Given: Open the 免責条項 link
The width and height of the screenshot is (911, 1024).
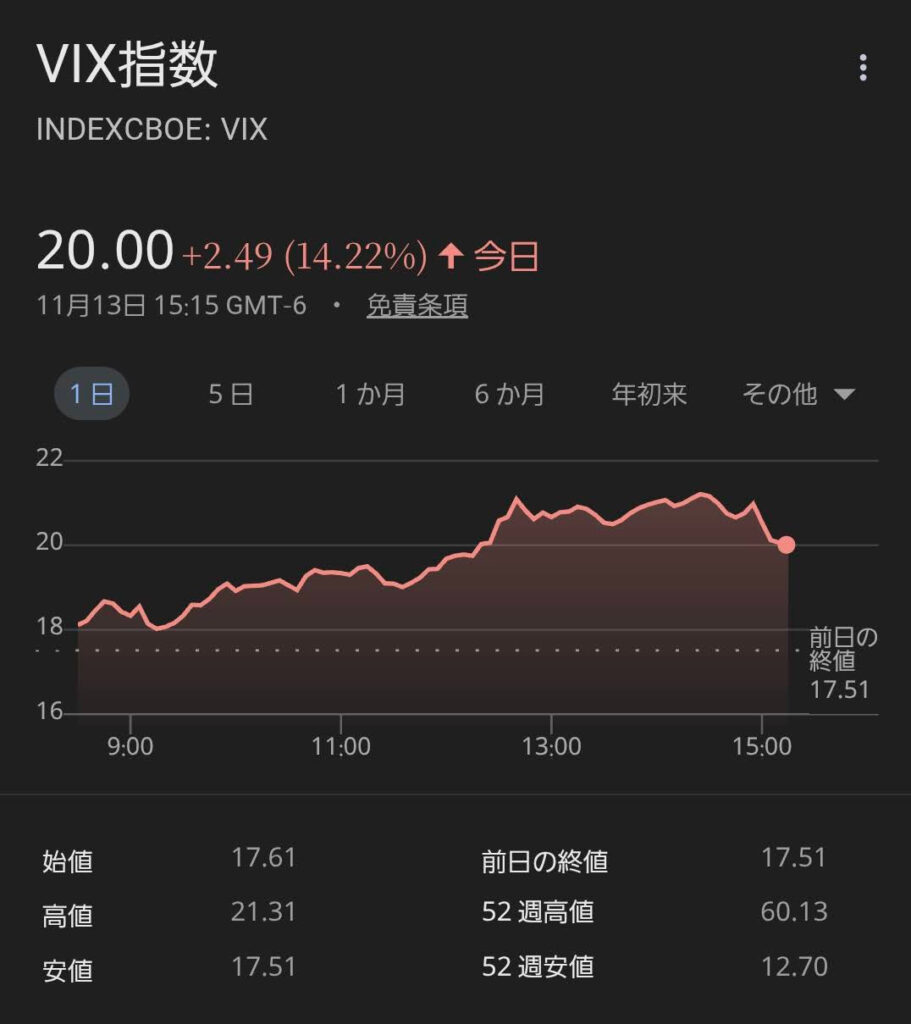Looking at the screenshot, I should [x=417, y=306].
